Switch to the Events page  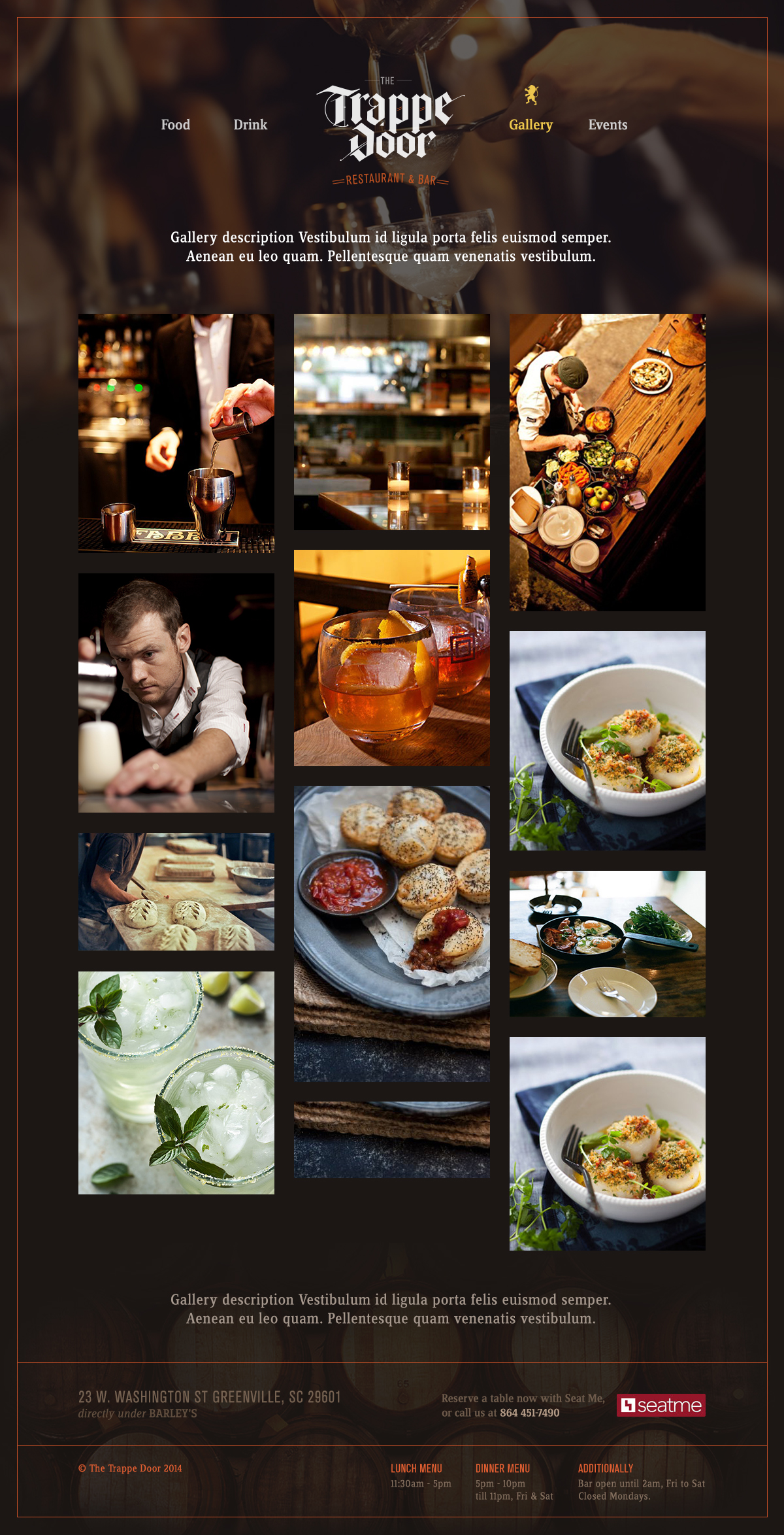click(608, 125)
